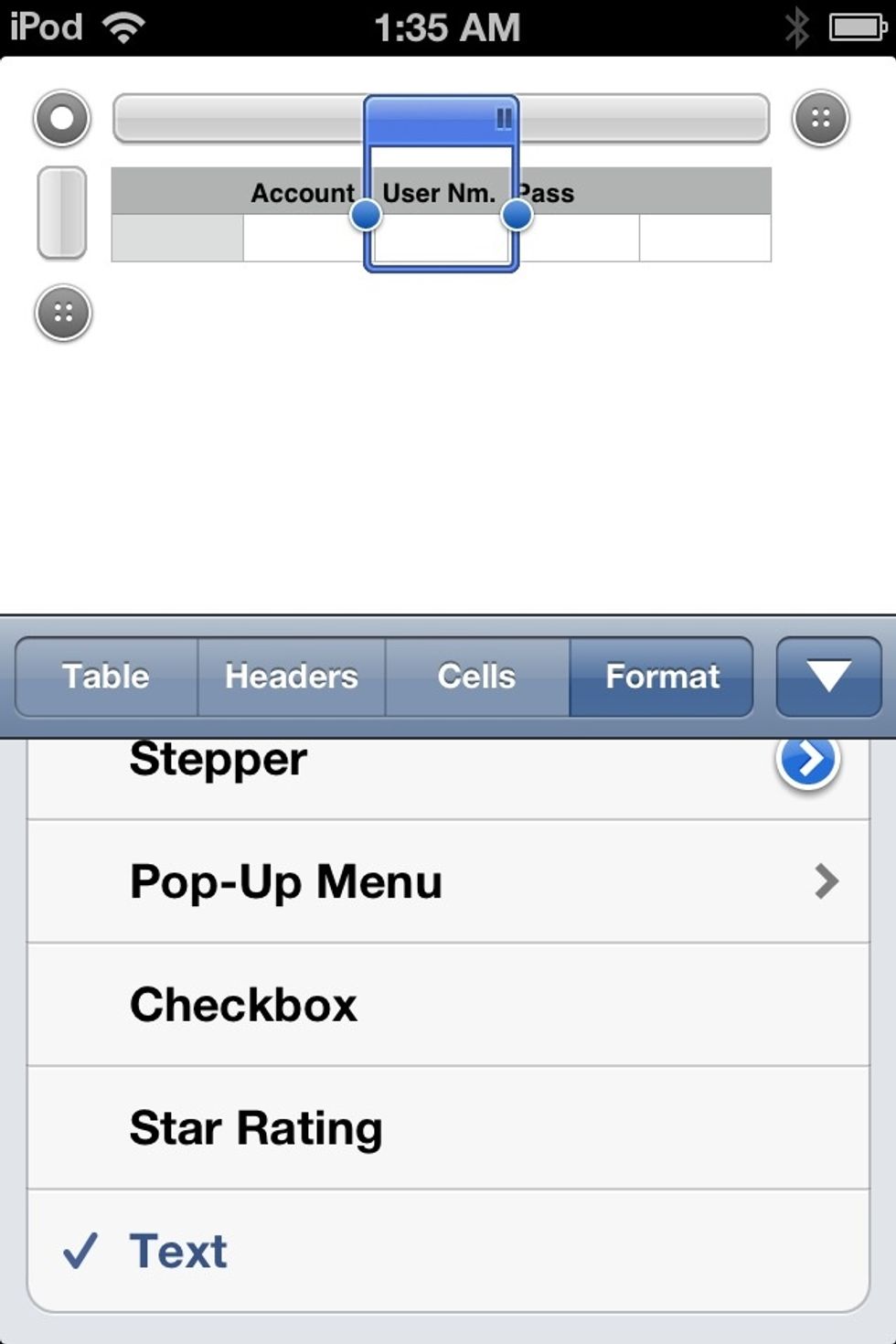Choose Checkbox cell format
The height and width of the screenshot is (1344, 896).
[448, 1005]
